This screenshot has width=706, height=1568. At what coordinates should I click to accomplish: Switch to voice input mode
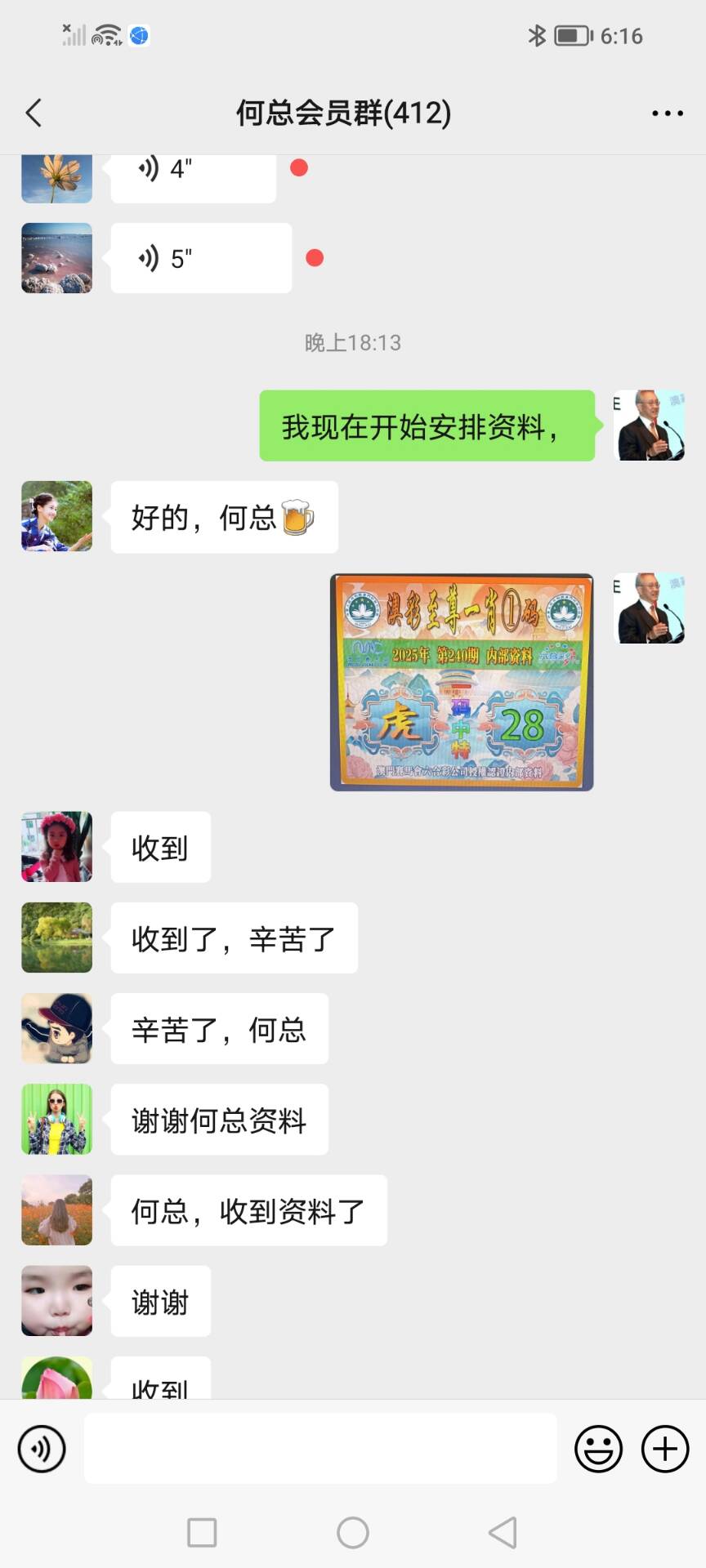[x=42, y=1449]
